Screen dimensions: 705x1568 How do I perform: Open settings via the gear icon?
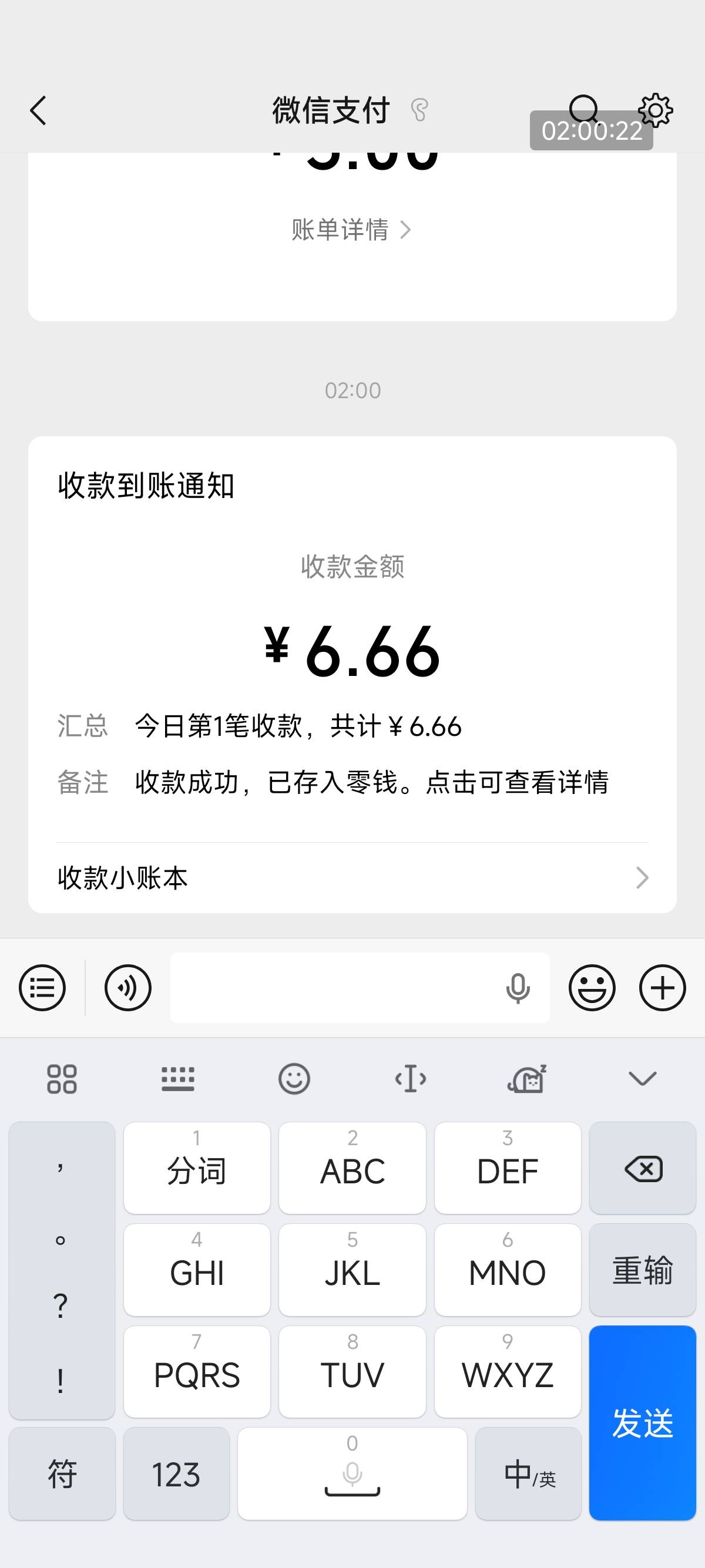[655, 110]
